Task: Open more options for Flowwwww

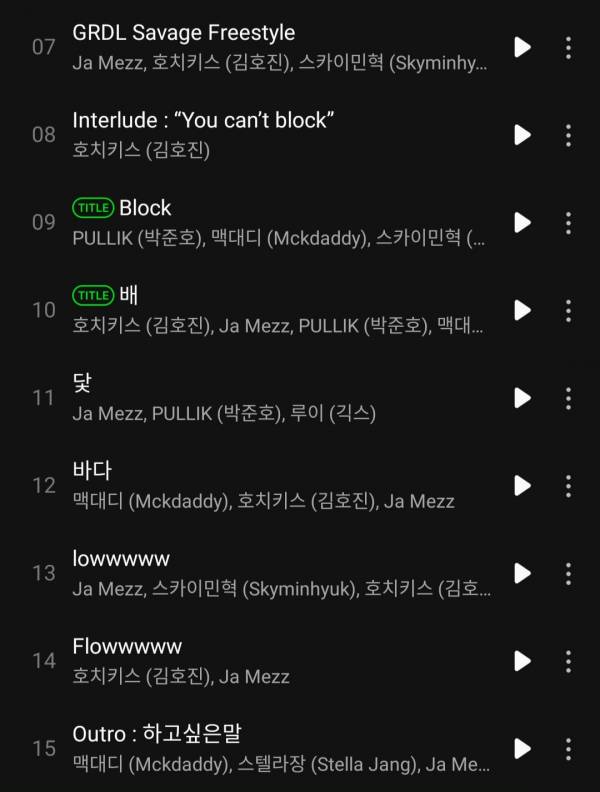Action: [568, 660]
